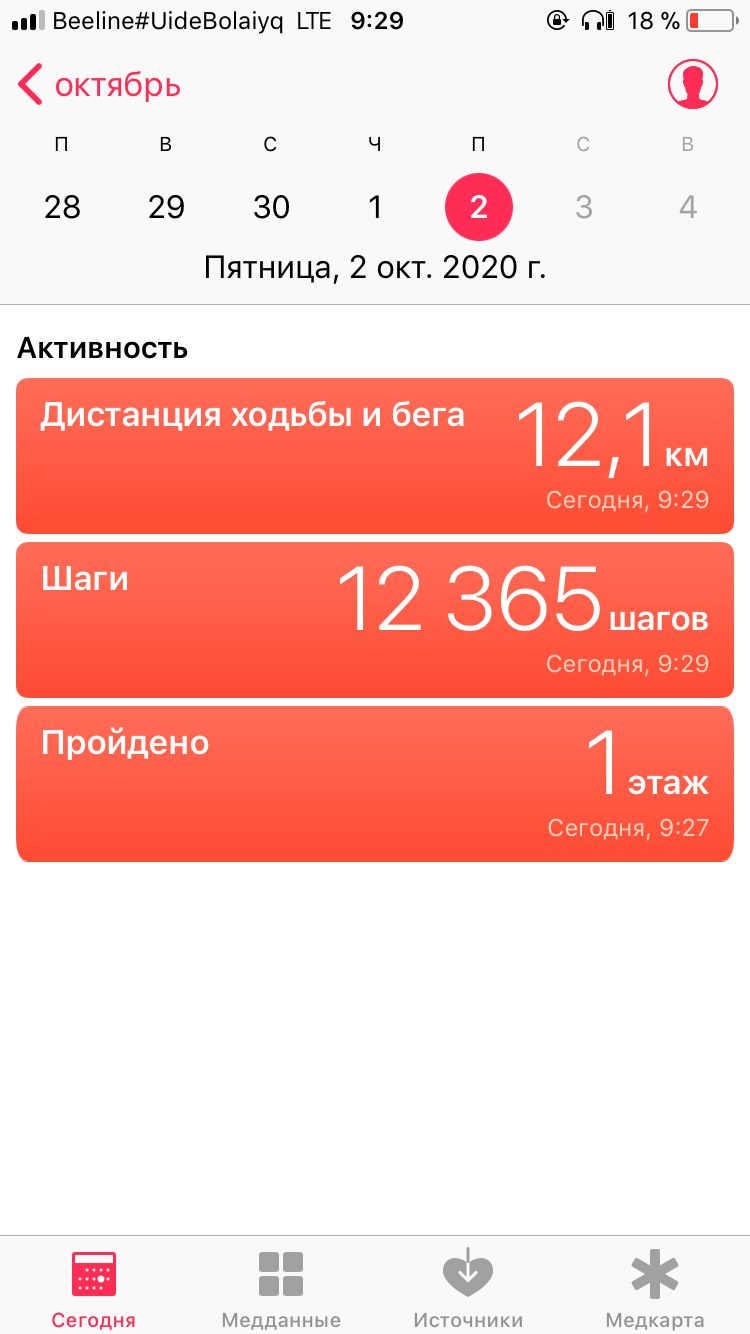The height and width of the screenshot is (1334, 750).
Task: Go to the Медкарта tab
Action: coord(655,1288)
